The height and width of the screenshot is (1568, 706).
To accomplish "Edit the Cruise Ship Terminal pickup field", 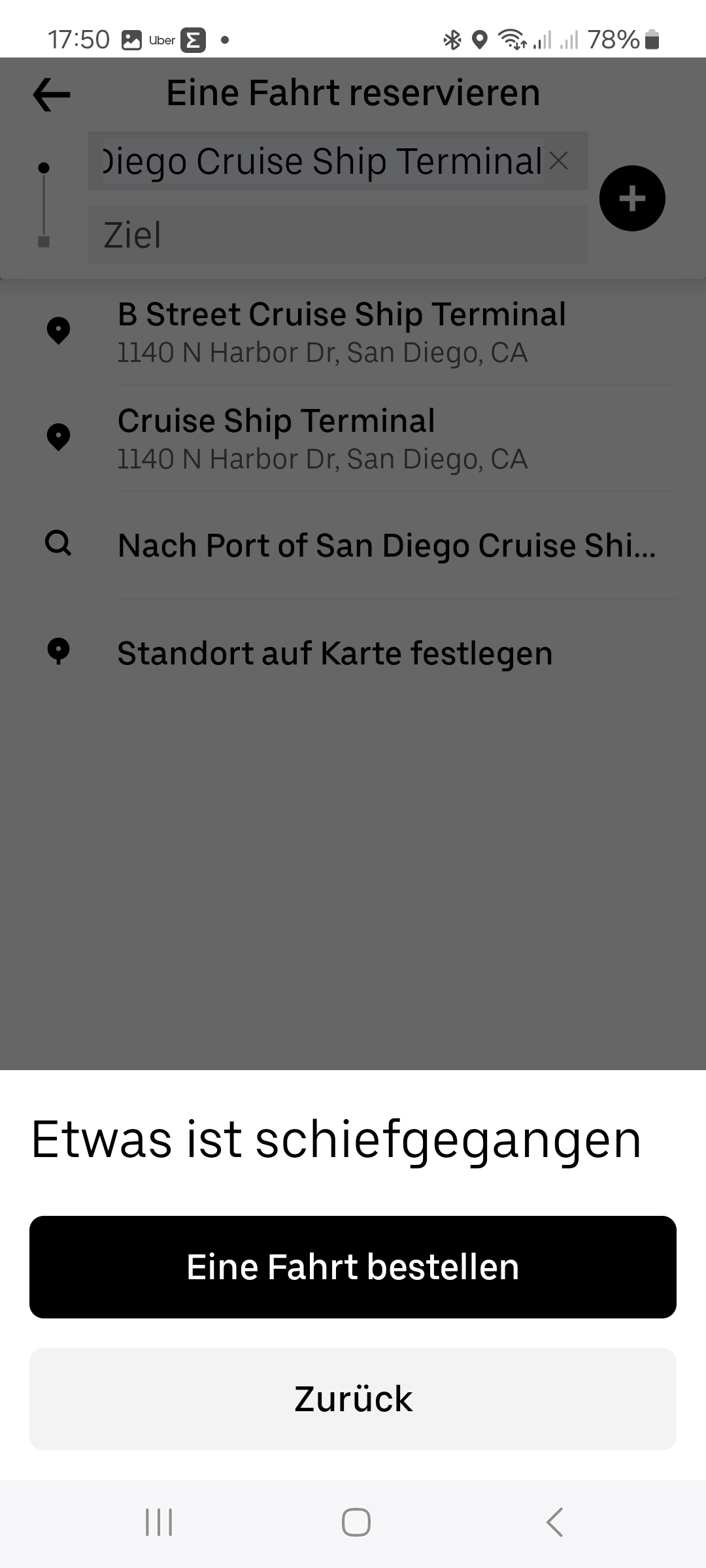I will point(320,161).
